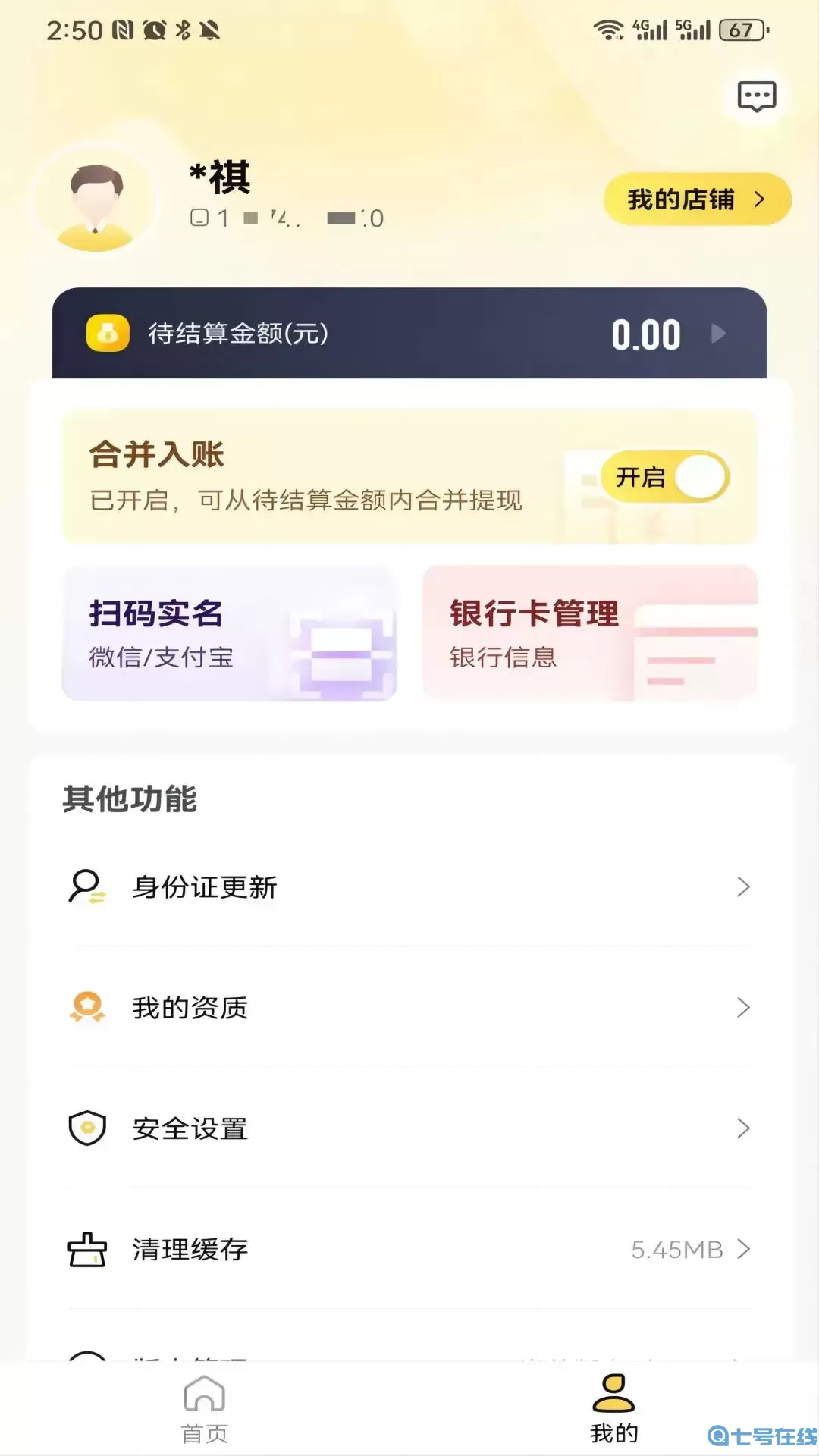Expand 身份证更新 row via chevron
819x1456 pixels.
(x=742, y=886)
